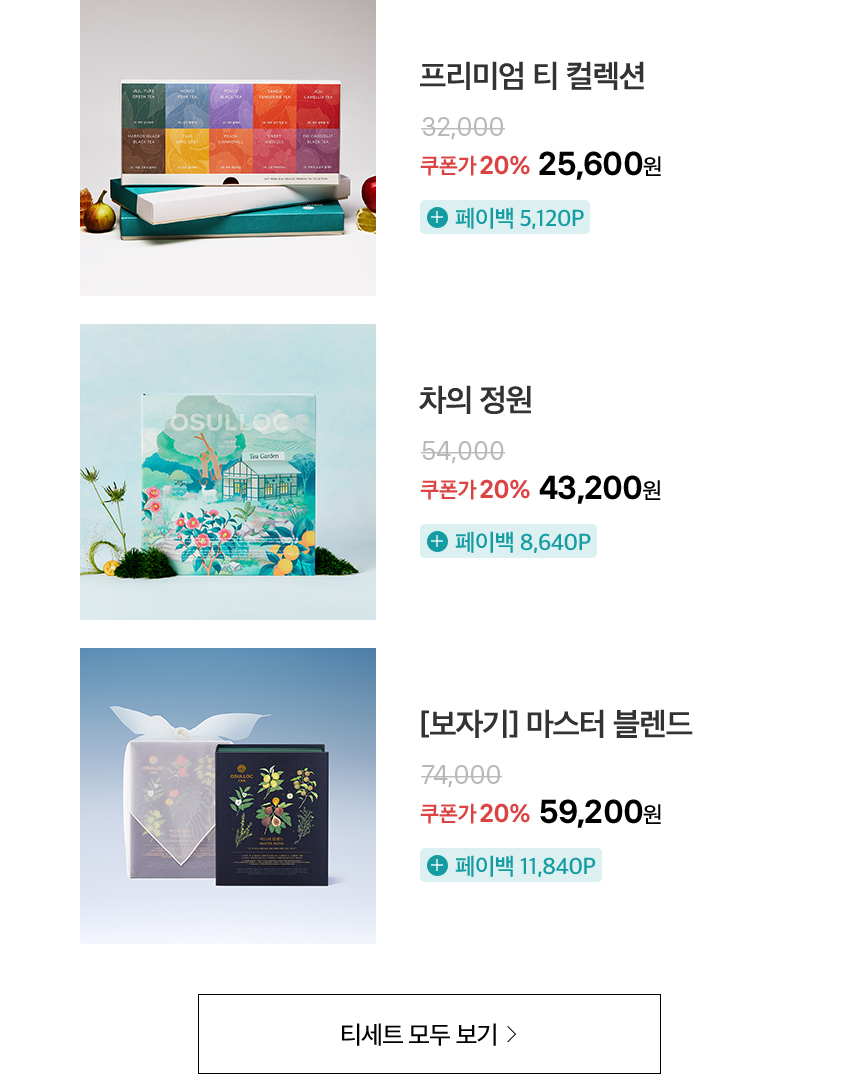Open the 차의 정원 product image
The image size is (860, 1074).
[228, 472]
